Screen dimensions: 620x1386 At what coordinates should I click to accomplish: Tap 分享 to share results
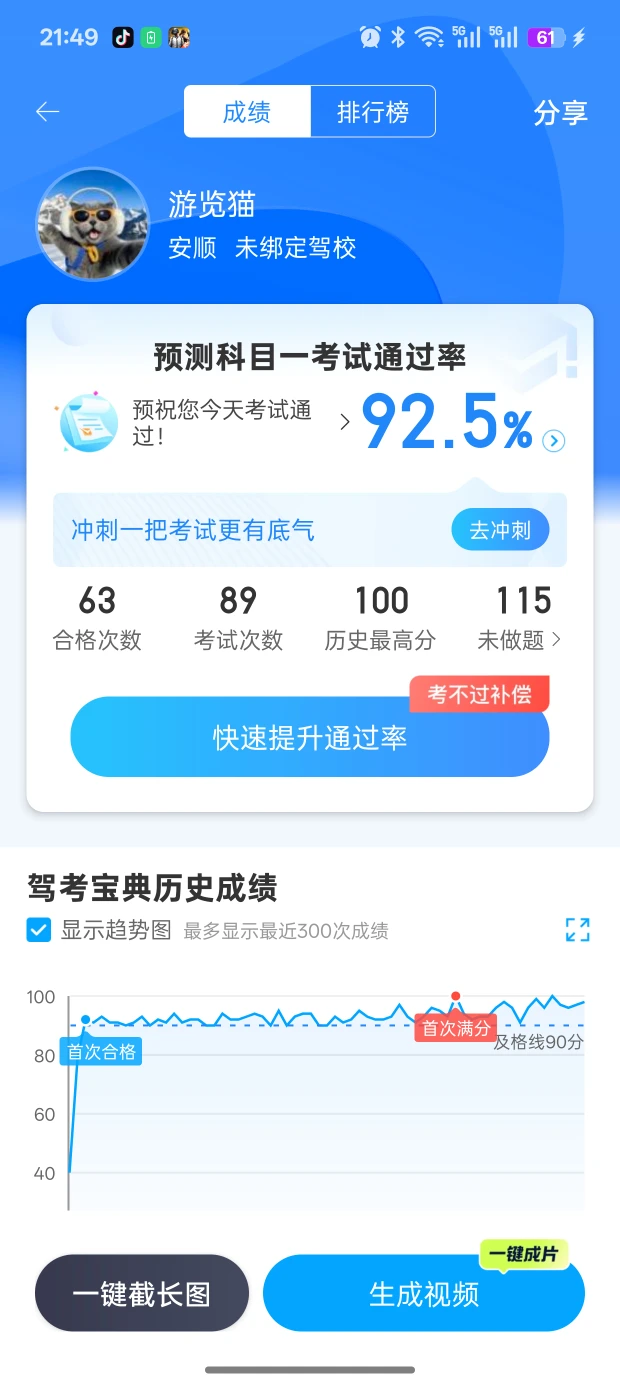tap(560, 112)
